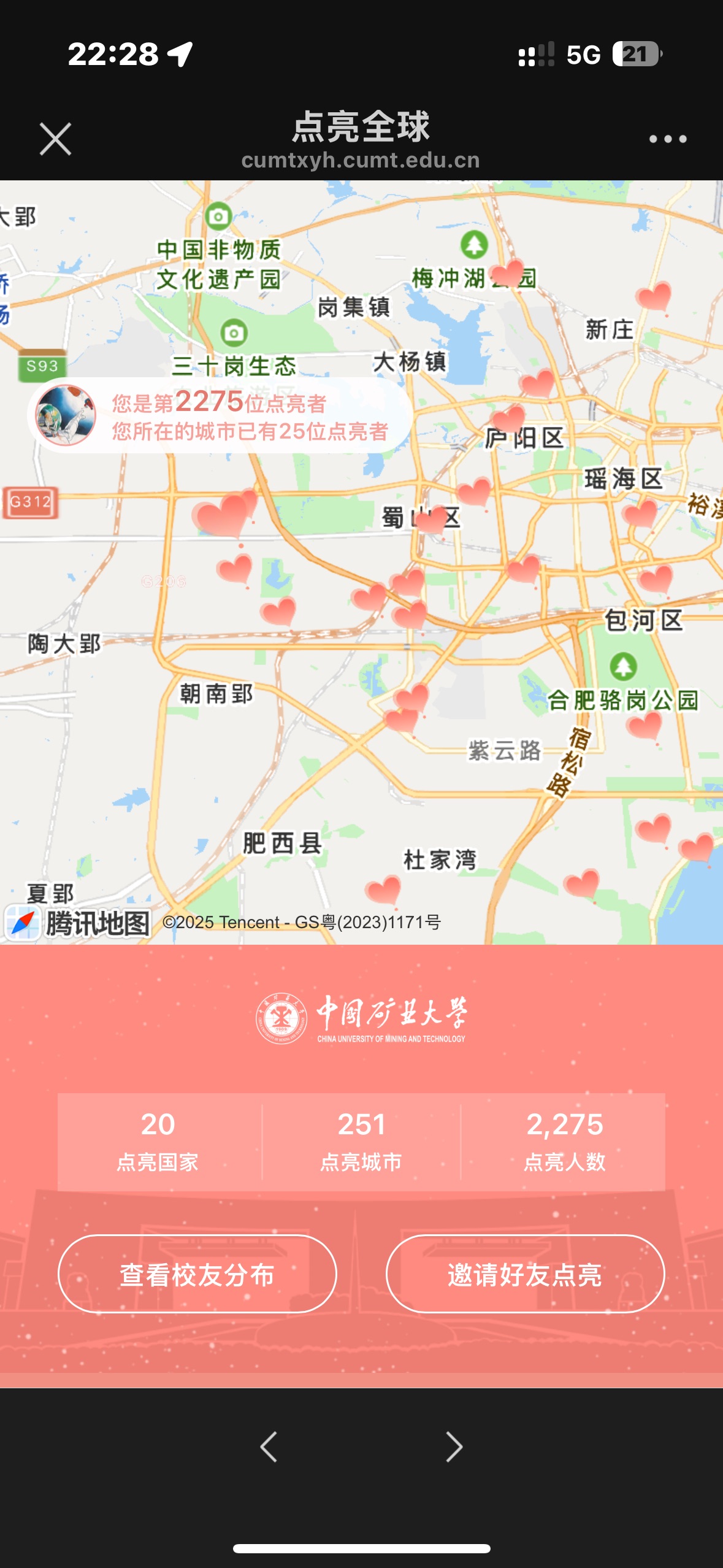Viewport: 723px width, 1568px height.
Task: Tap 查看校友分布 button
Action: click(x=197, y=1274)
